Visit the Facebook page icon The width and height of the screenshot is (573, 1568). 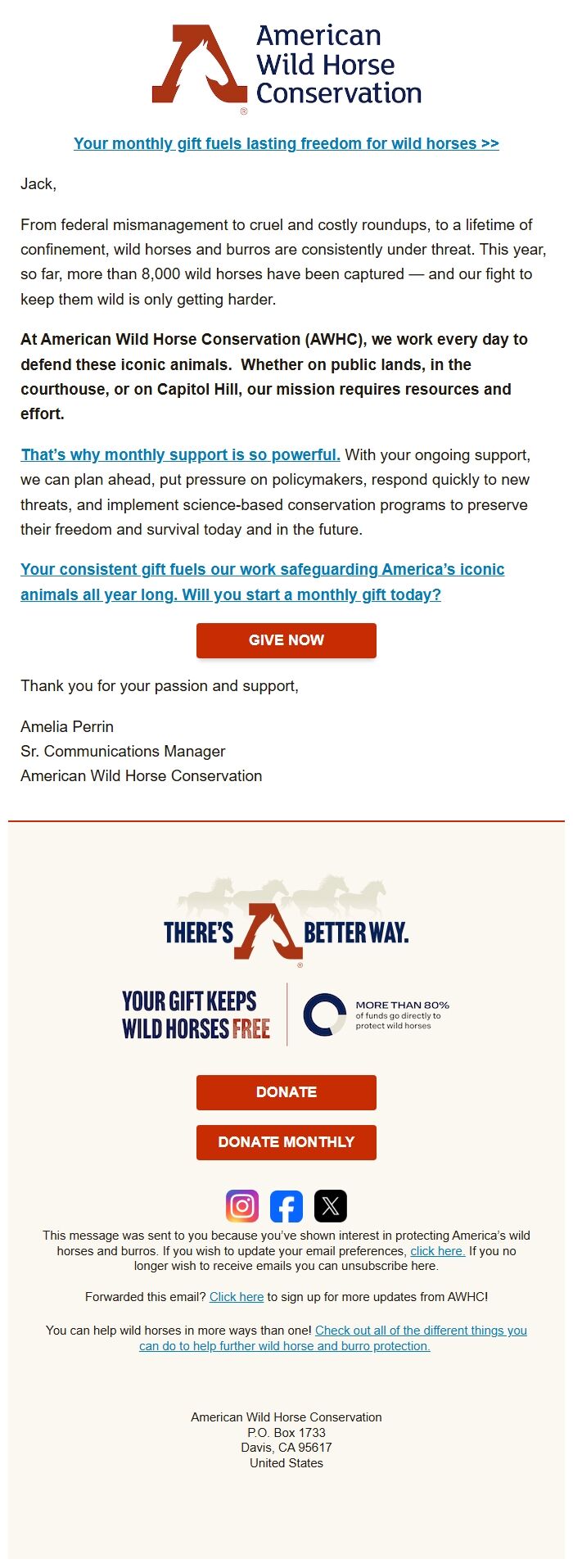[286, 1206]
